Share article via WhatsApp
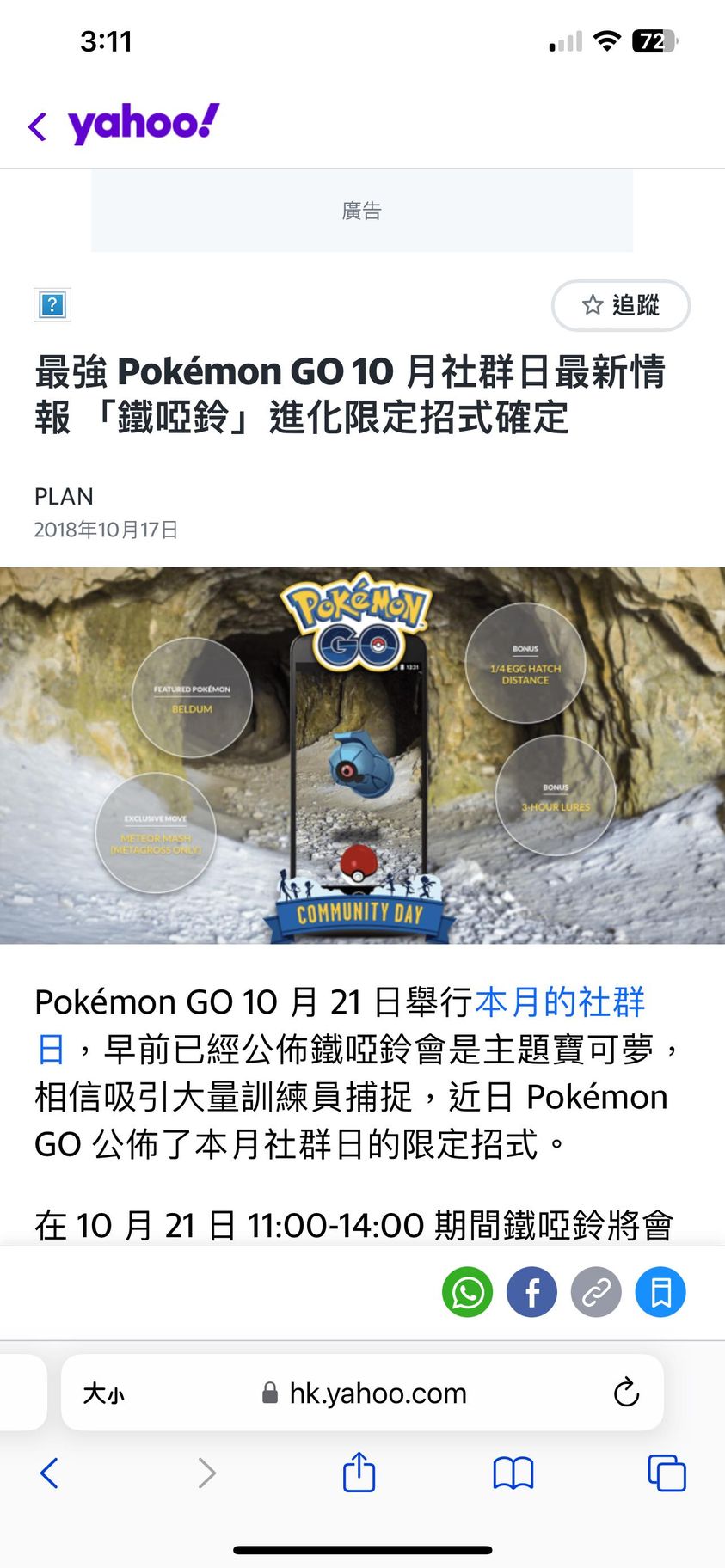Image resolution: width=725 pixels, height=1568 pixels. tap(467, 1292)
